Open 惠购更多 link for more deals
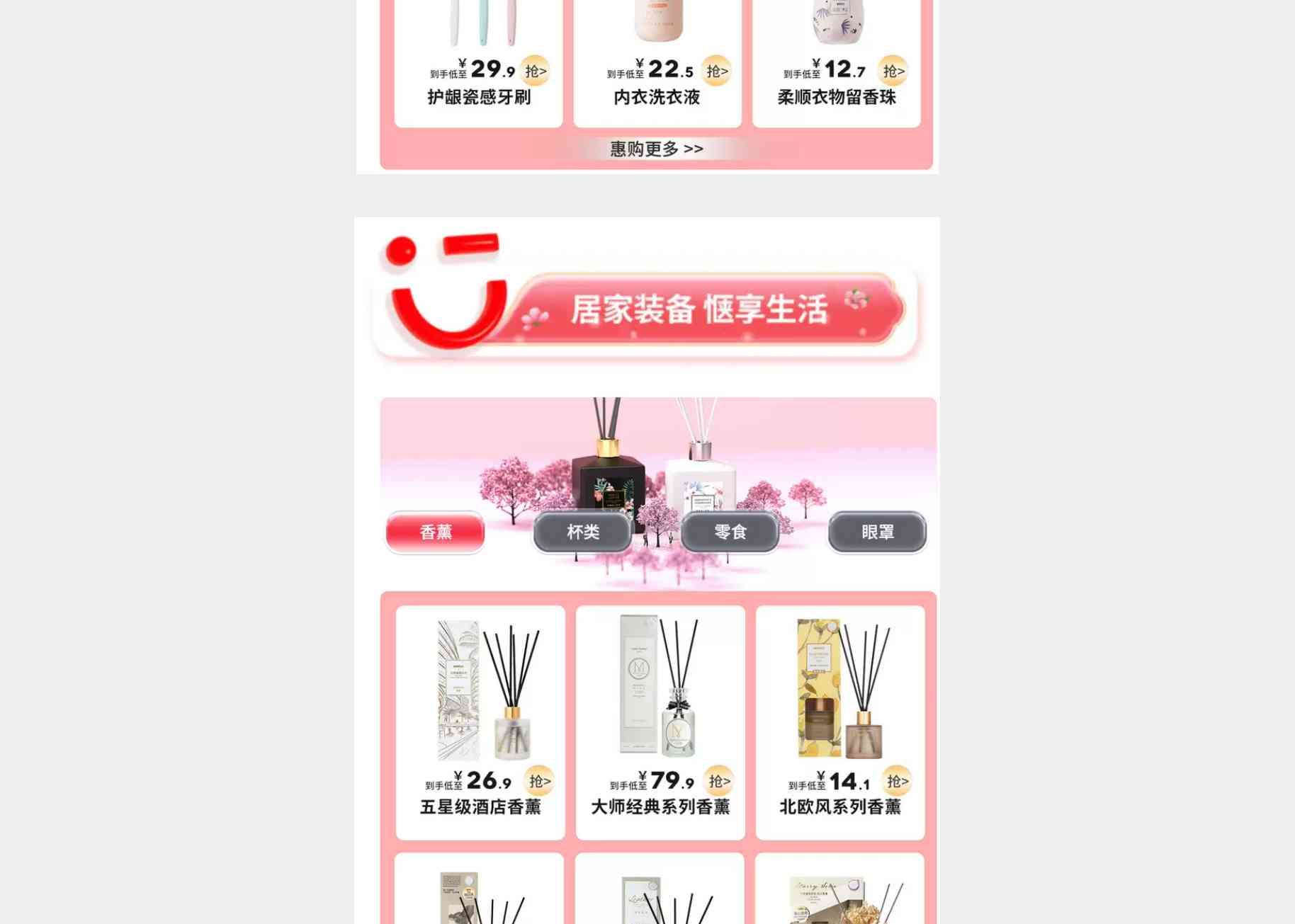The width and height of the screenshot is (1295, 924). [656, 149]
